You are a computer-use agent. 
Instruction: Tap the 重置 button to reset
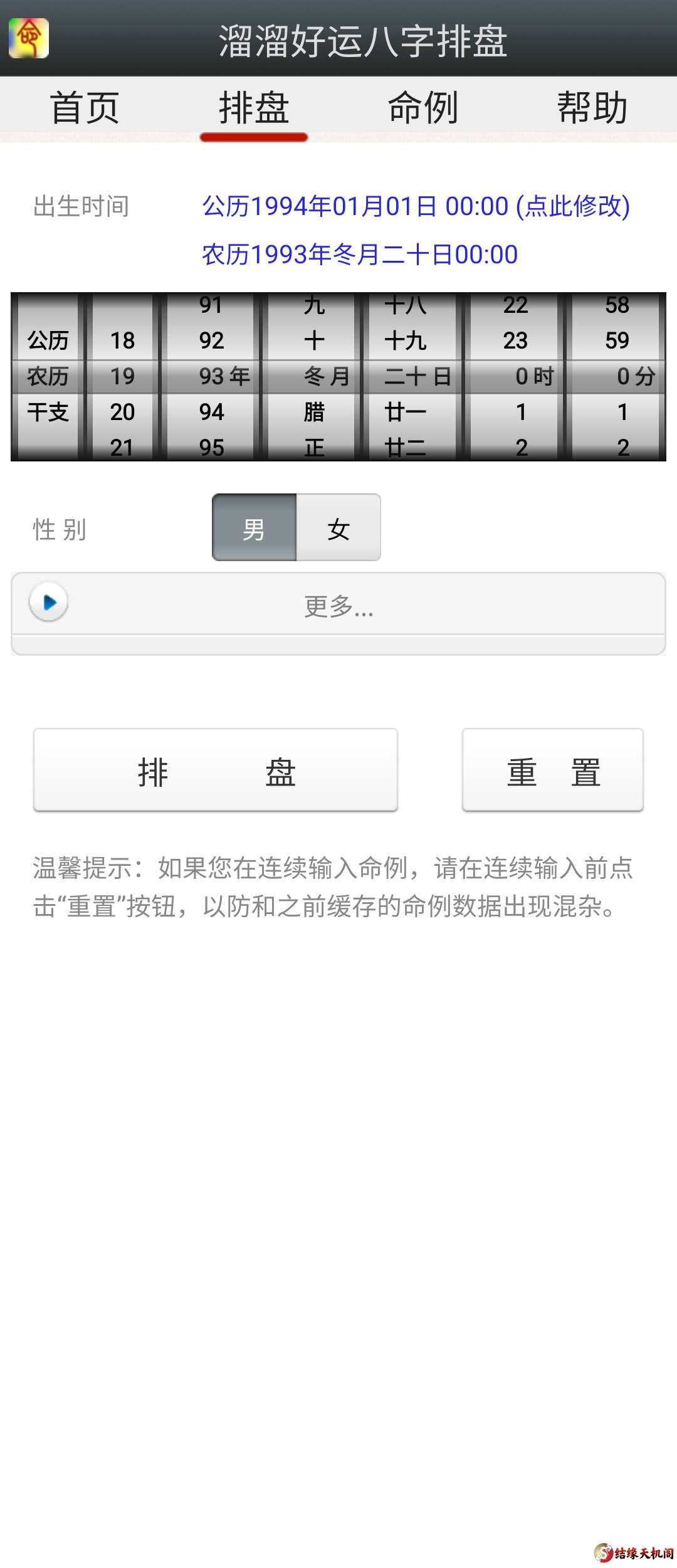pos(553,771)
